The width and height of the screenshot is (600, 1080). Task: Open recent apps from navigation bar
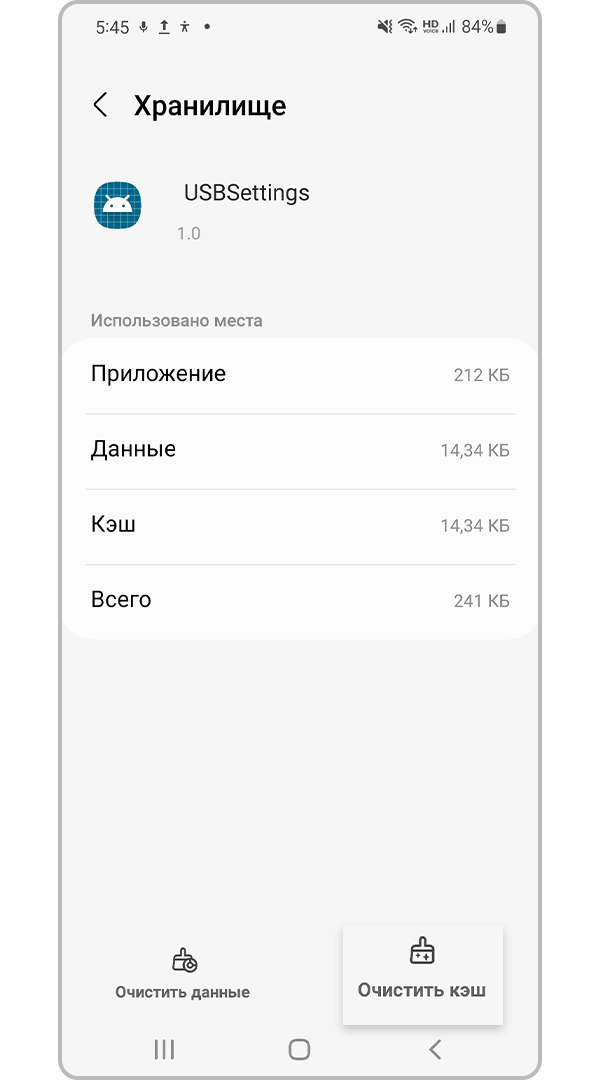pyautogui.click(x=164, y=1049)
